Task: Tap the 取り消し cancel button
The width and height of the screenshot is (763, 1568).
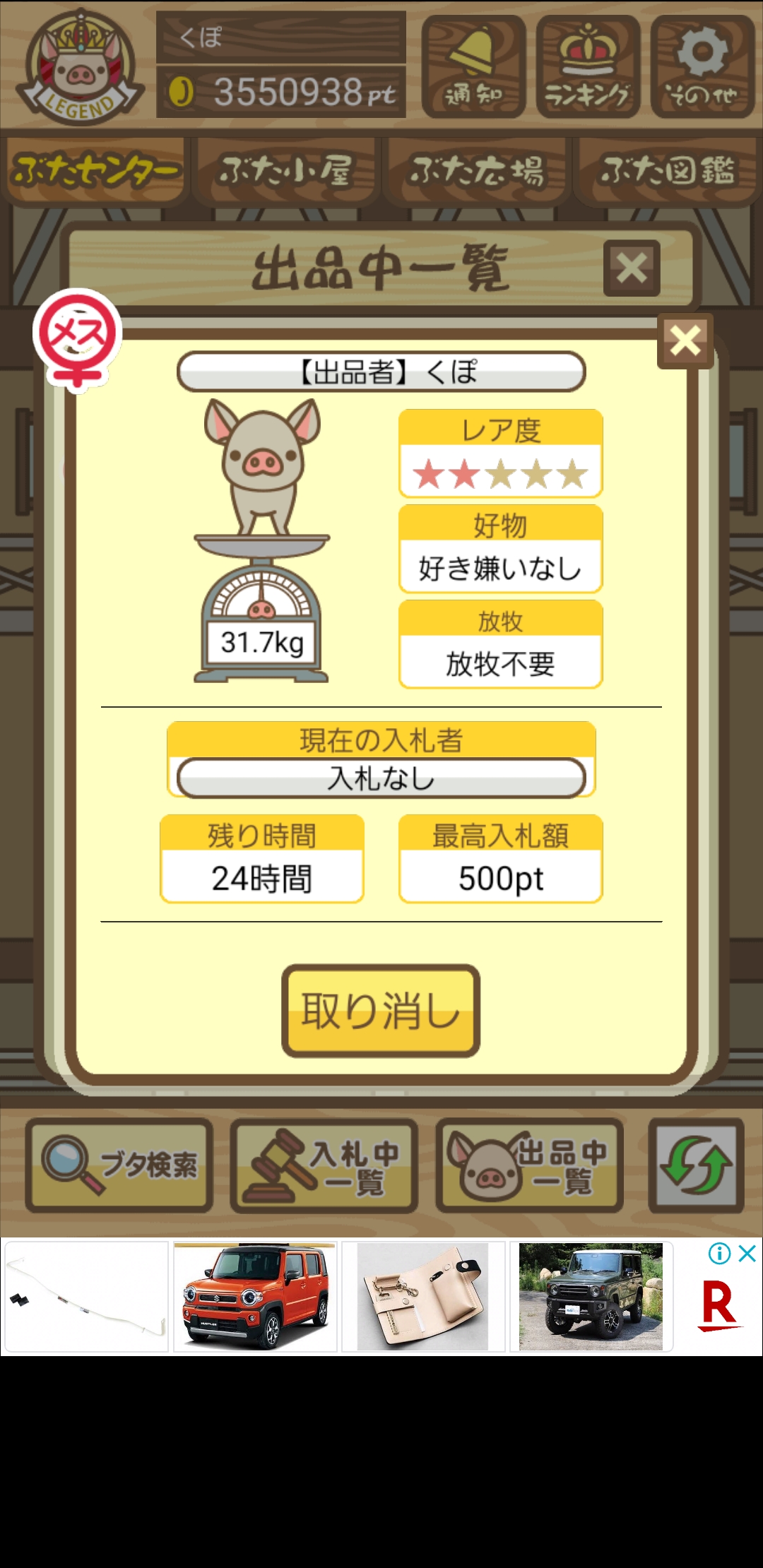Action: tap(381, 1010)
